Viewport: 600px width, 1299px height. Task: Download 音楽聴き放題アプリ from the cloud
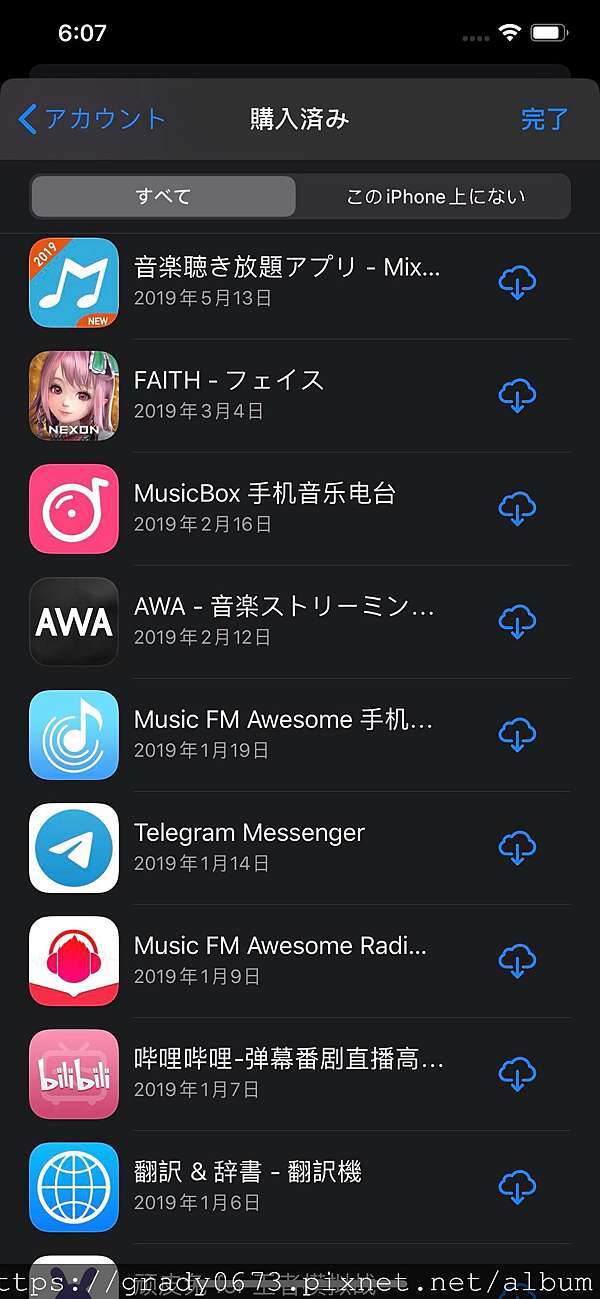517,283
